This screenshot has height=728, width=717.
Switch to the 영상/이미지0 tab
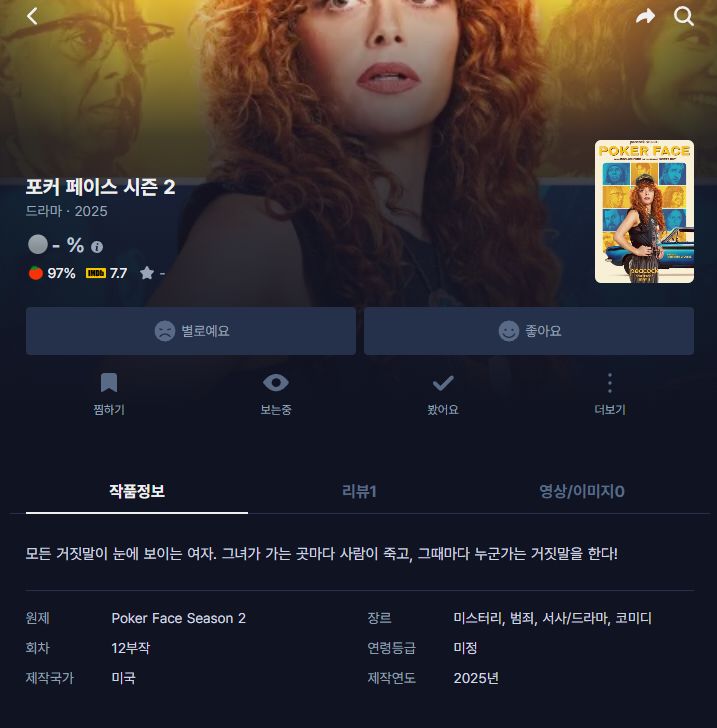(x=582, y=491)
